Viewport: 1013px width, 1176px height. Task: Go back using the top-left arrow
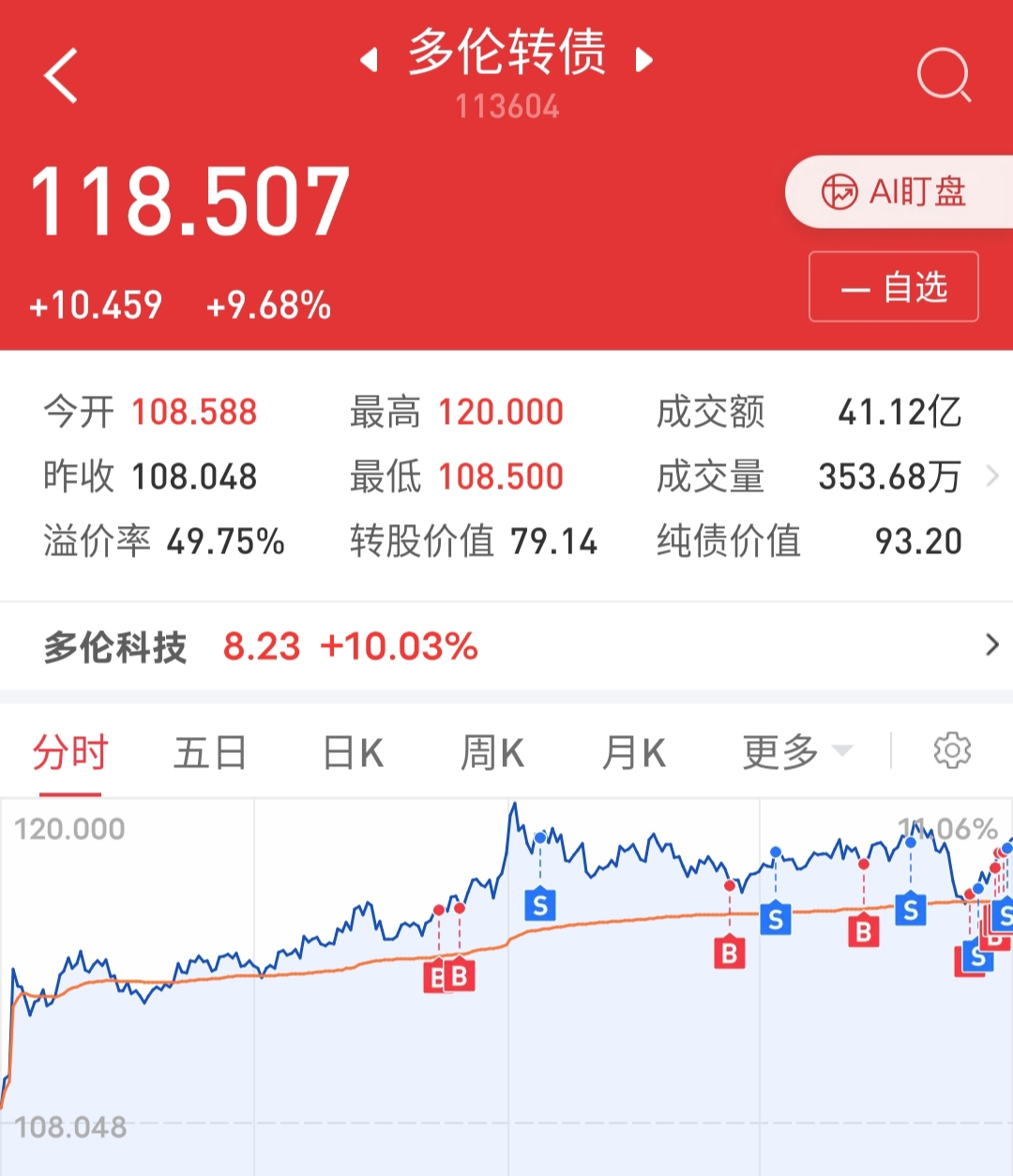point(61,75)
